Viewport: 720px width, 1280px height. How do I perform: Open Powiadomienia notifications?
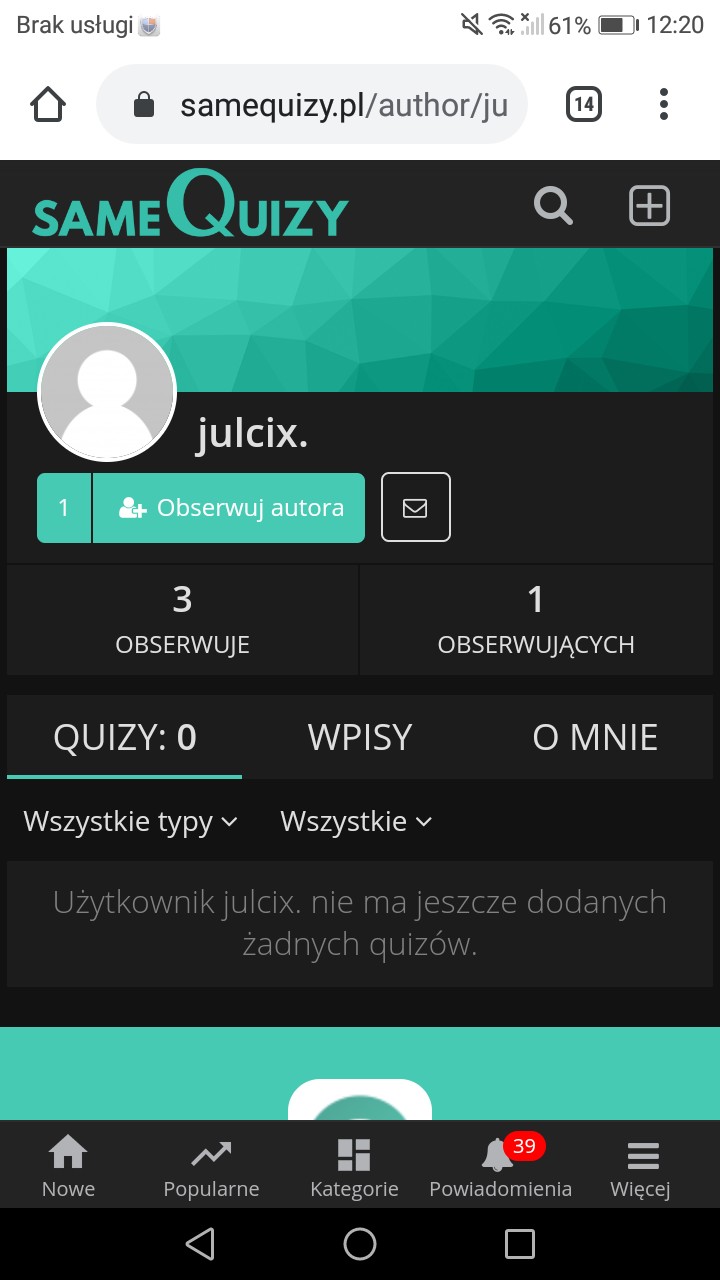point(500,1166)
